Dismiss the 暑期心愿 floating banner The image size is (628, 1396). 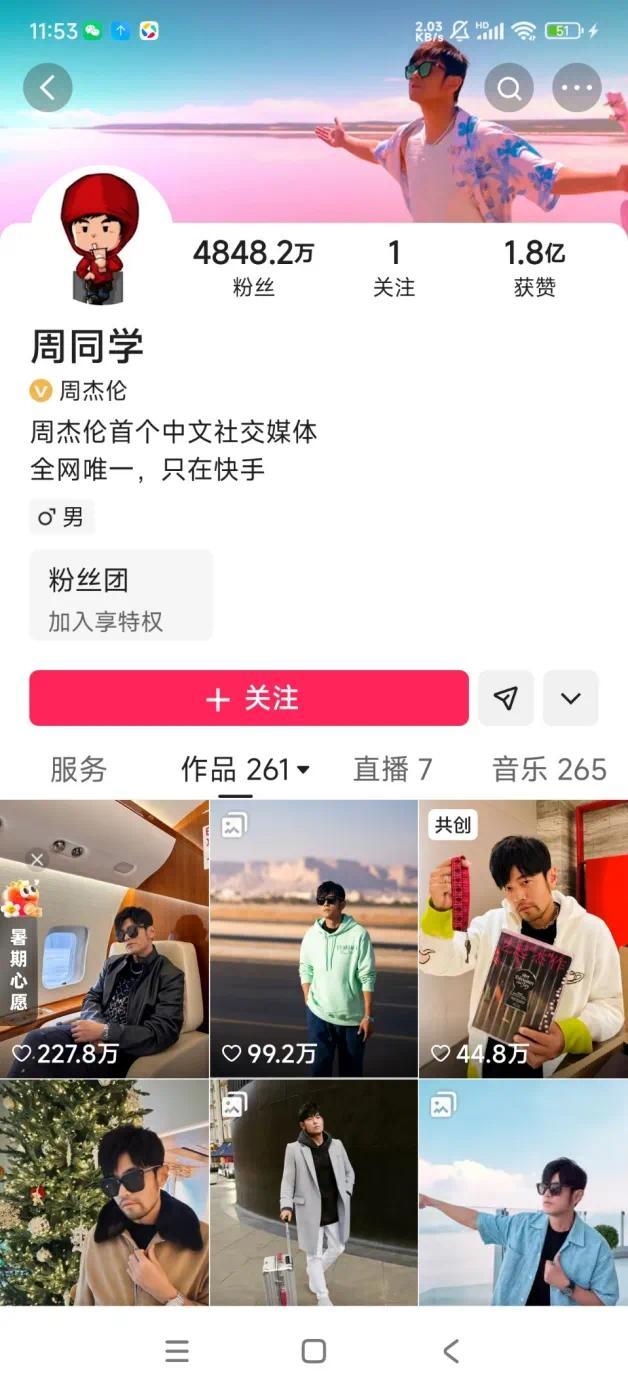coord(37,859)
